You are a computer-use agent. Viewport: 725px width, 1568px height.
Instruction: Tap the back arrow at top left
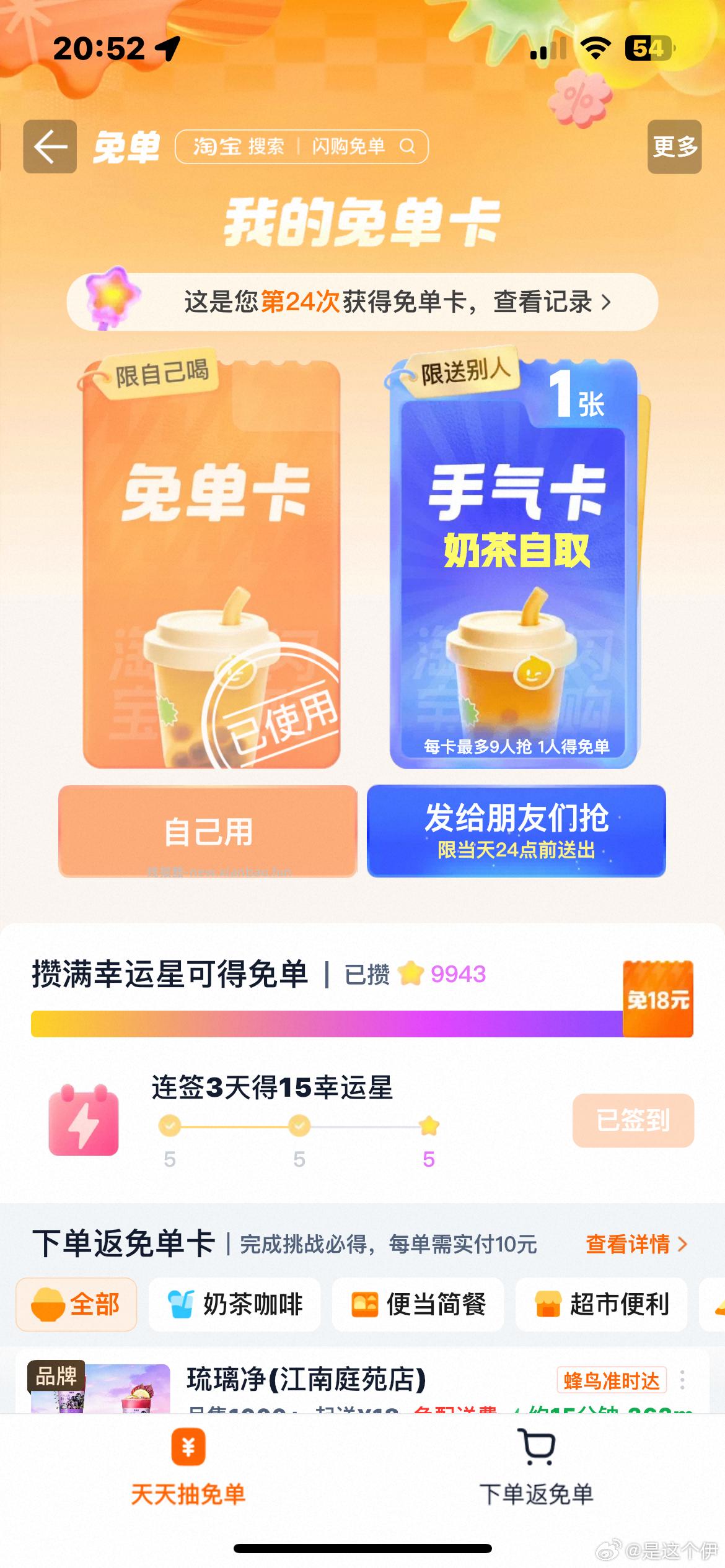click(50, 147)
